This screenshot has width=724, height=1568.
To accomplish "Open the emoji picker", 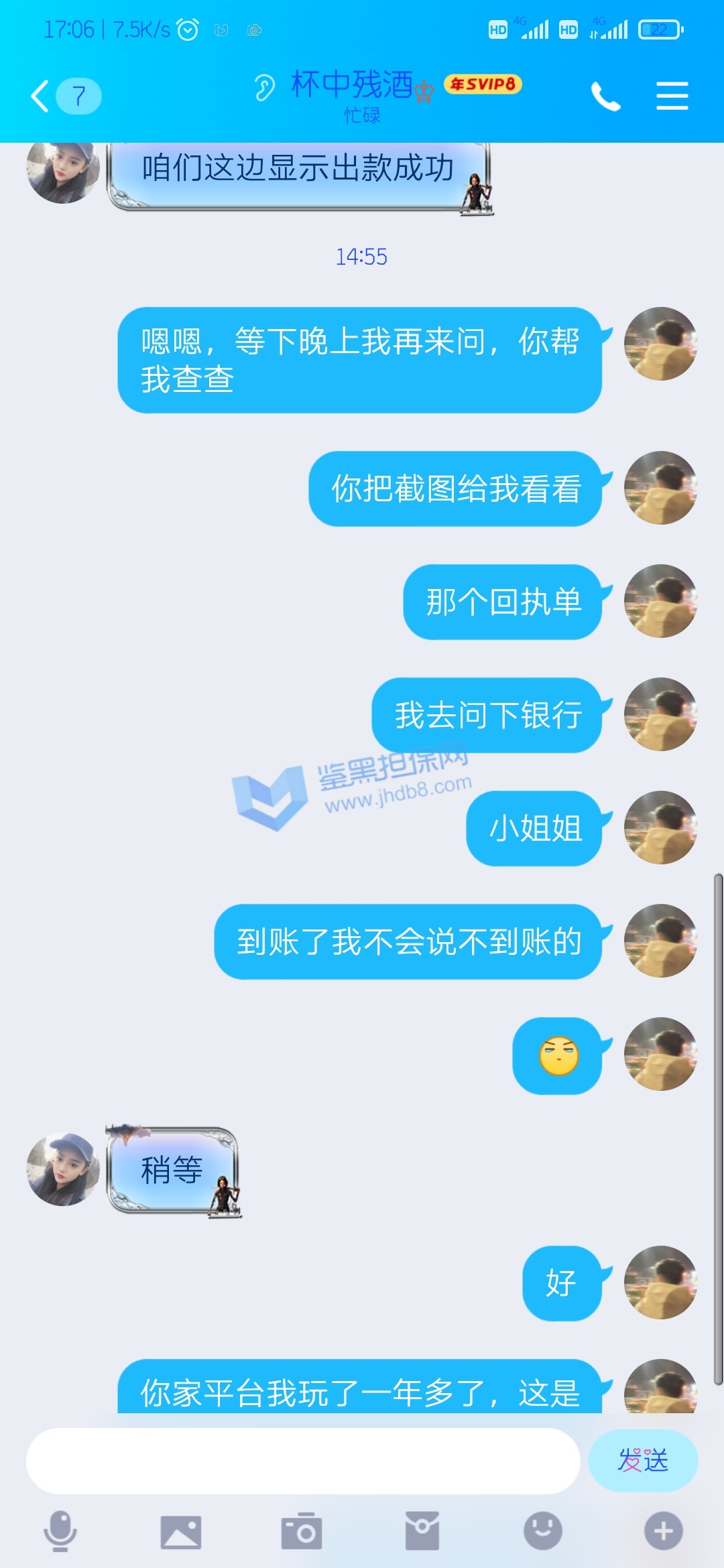I will 542,1530.
